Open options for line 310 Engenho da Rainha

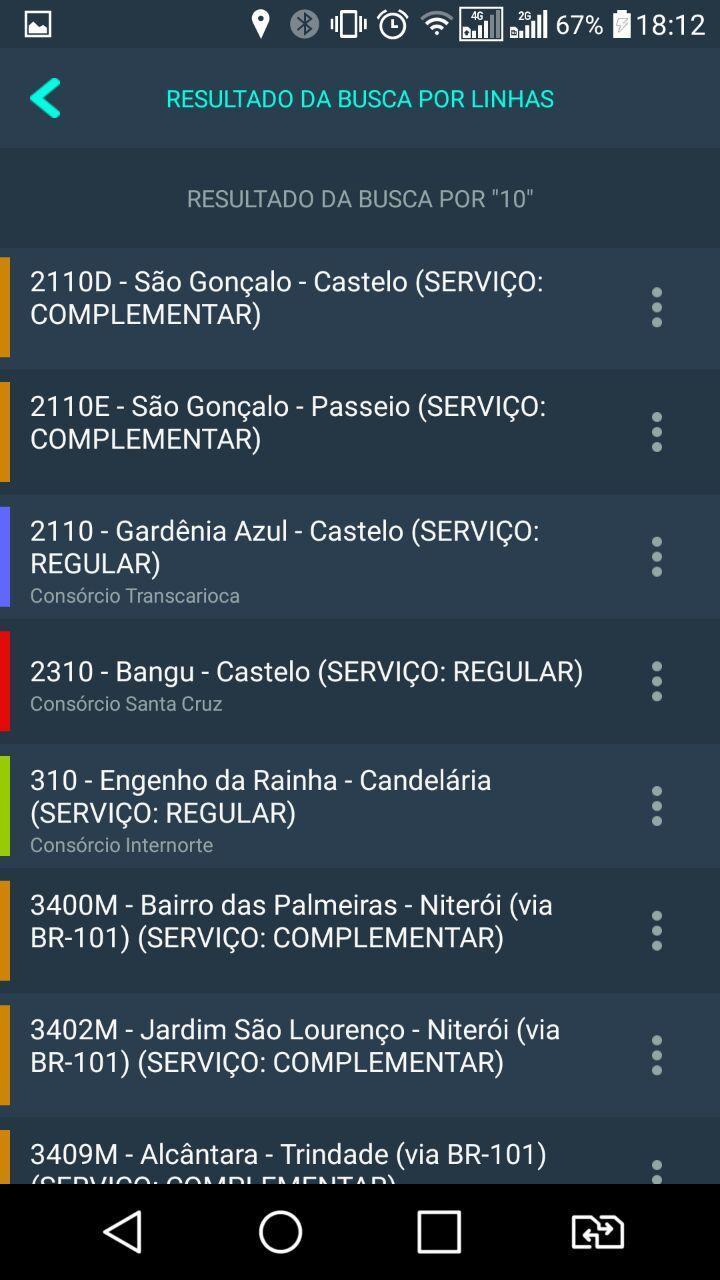click(x=657, y=805)
